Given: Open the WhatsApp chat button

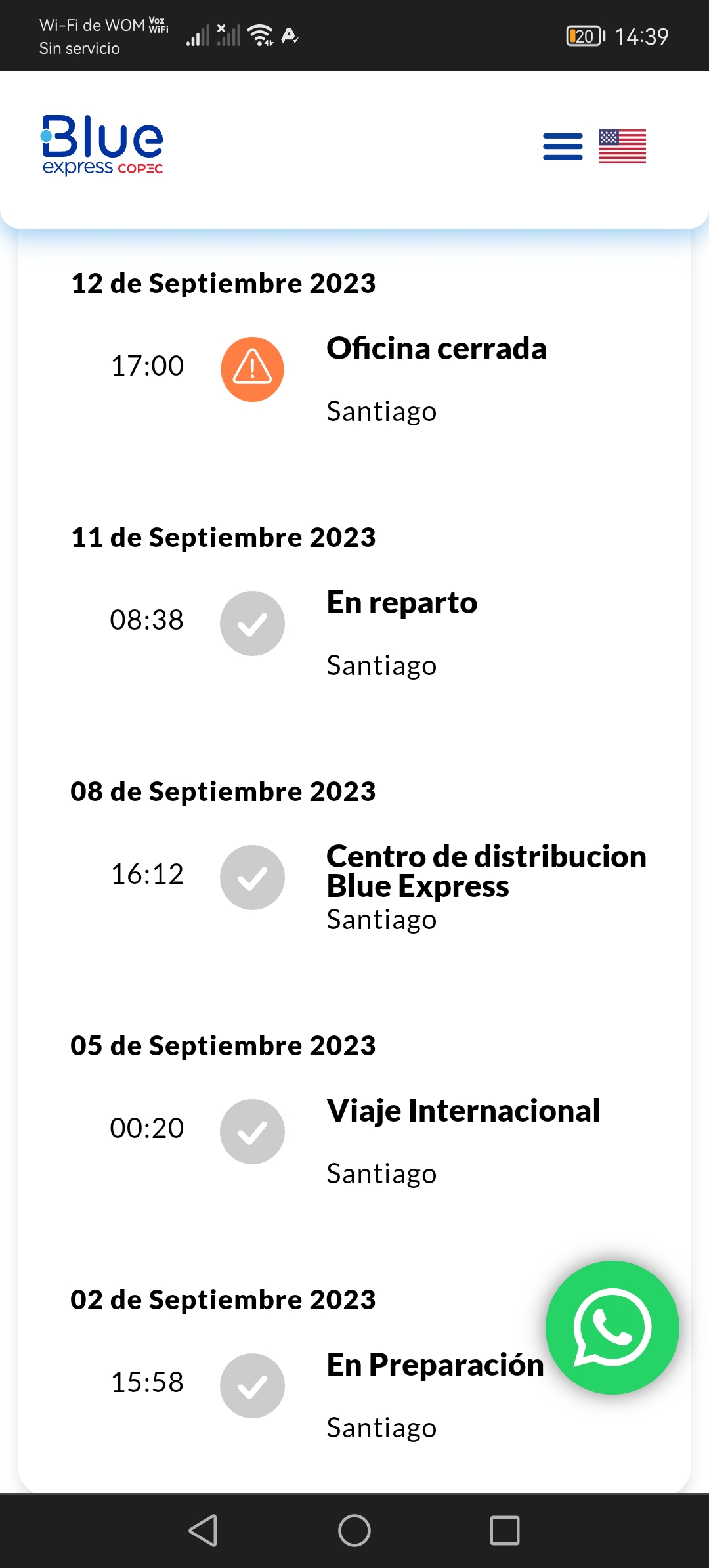Looking at the screenshot, I should coord(612,1327).
